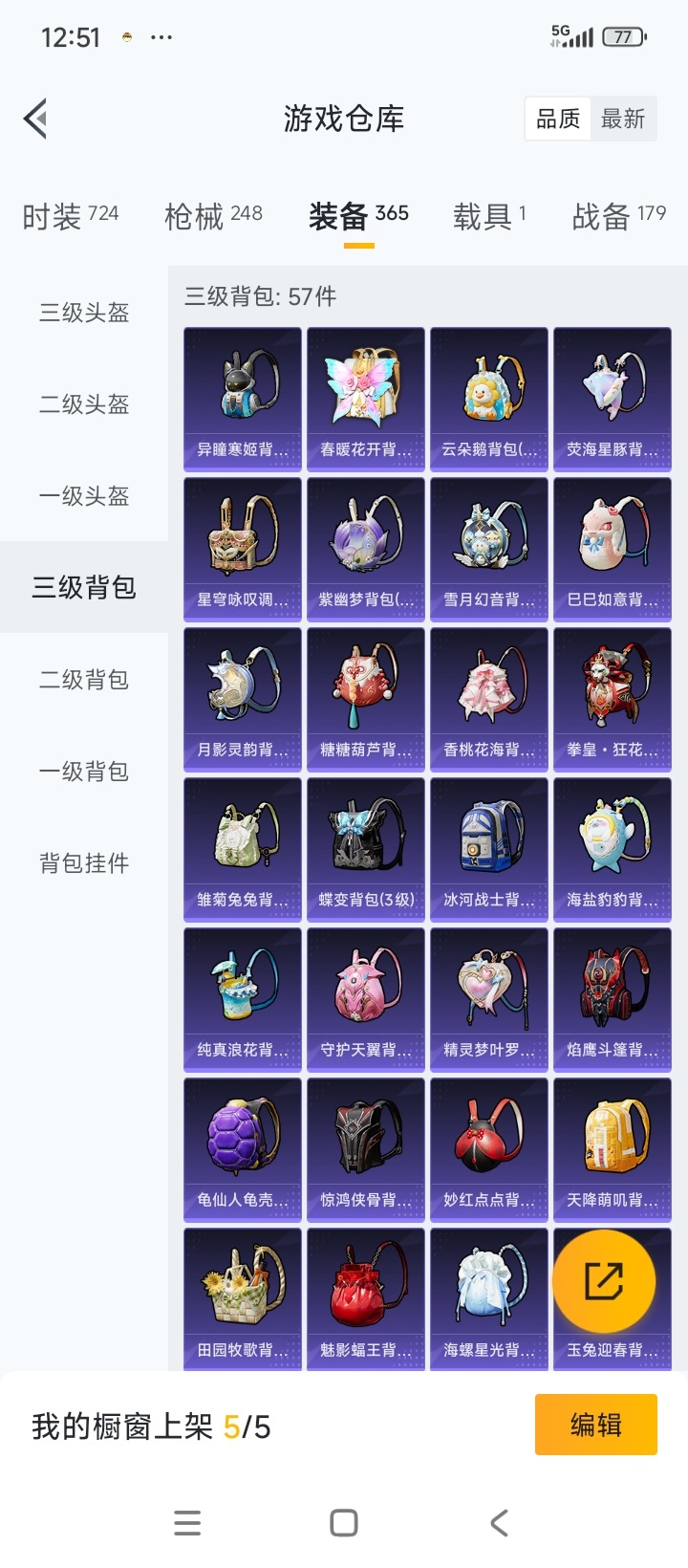The height and width of the screenshot is (1568, 688).
Task: Select 一级头盔 in the sidebar
Action: [82, 496]
